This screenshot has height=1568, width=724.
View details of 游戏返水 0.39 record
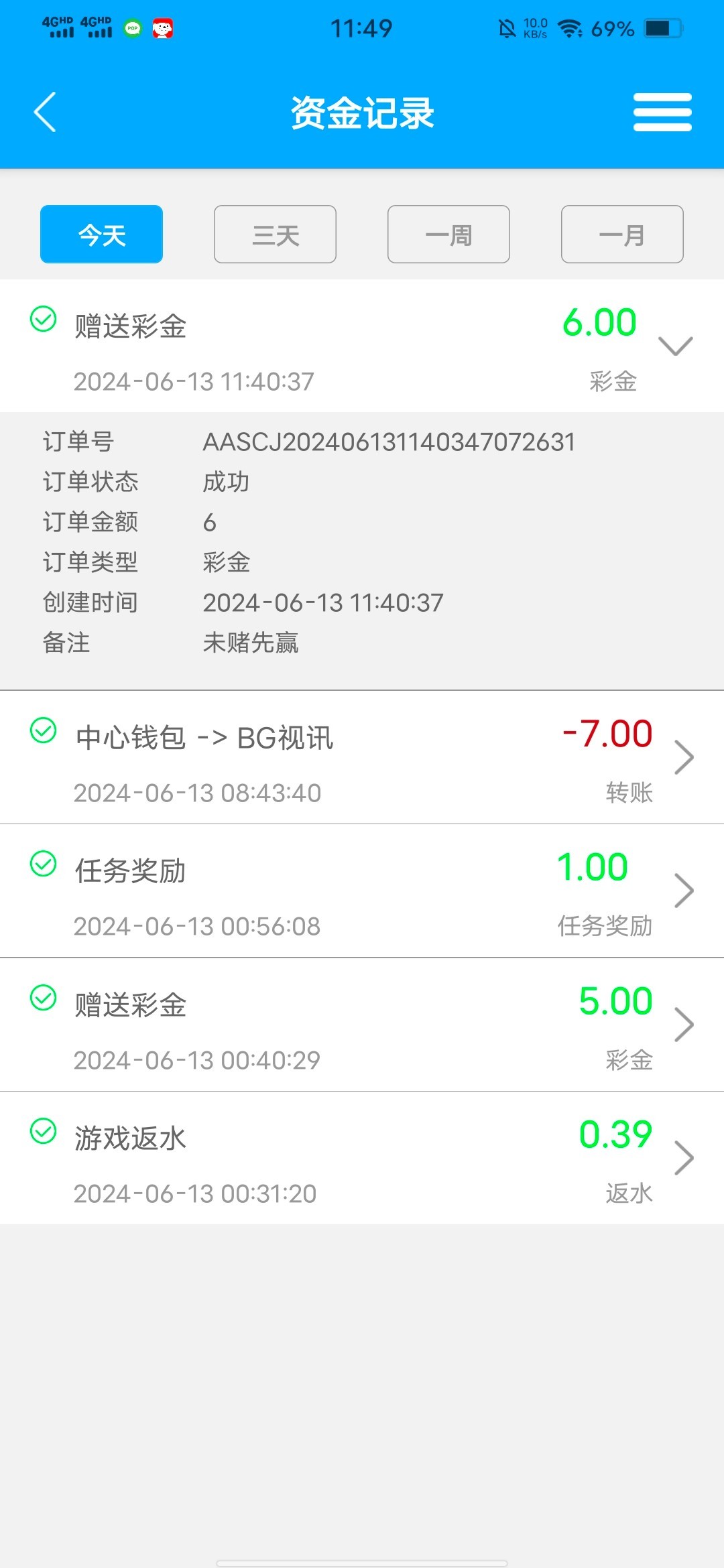pyautogui.click(x=362, y=1158)
